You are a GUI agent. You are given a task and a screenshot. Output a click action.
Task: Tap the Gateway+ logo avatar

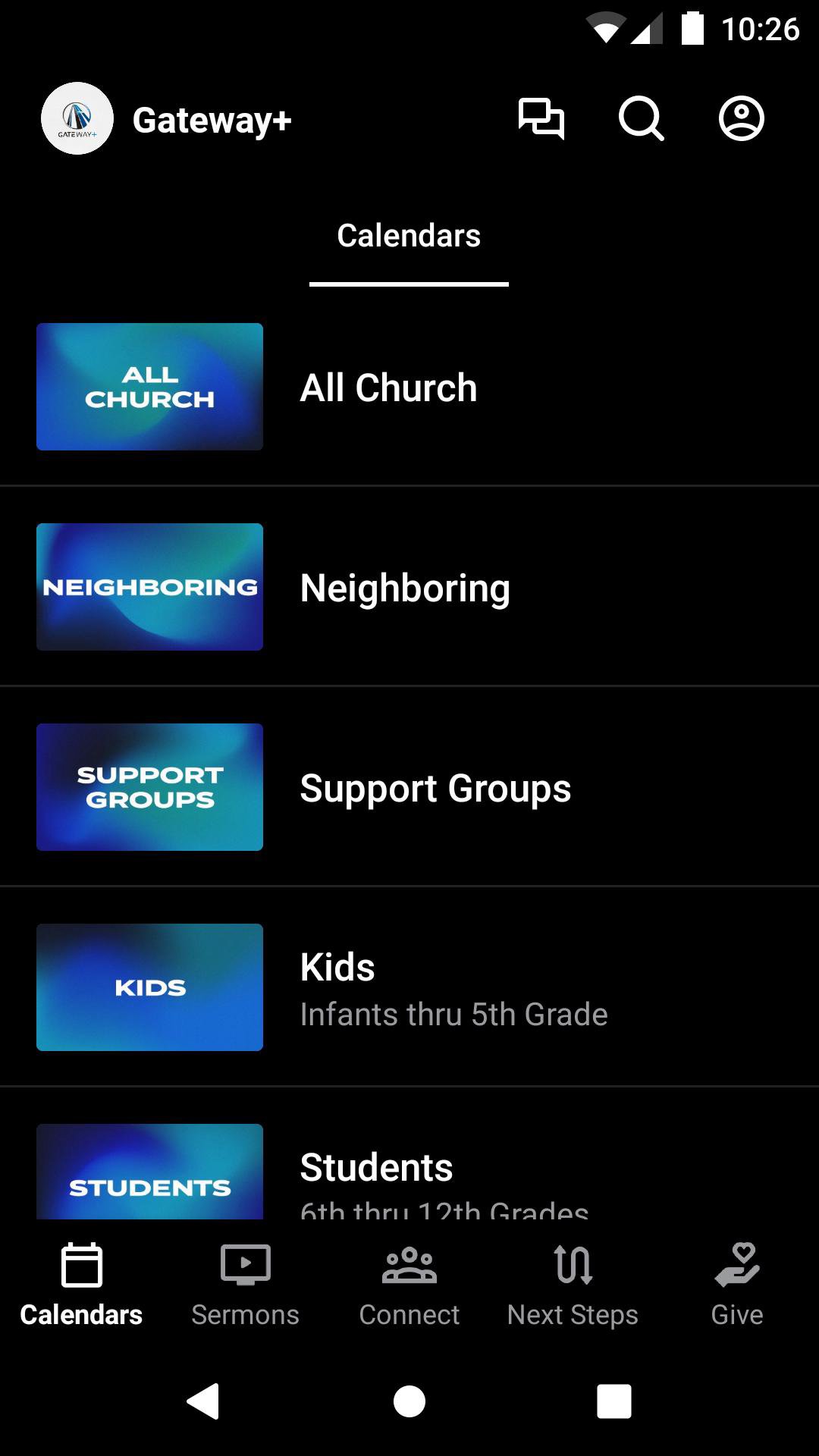pyautogui.click(x=77, y=118)
